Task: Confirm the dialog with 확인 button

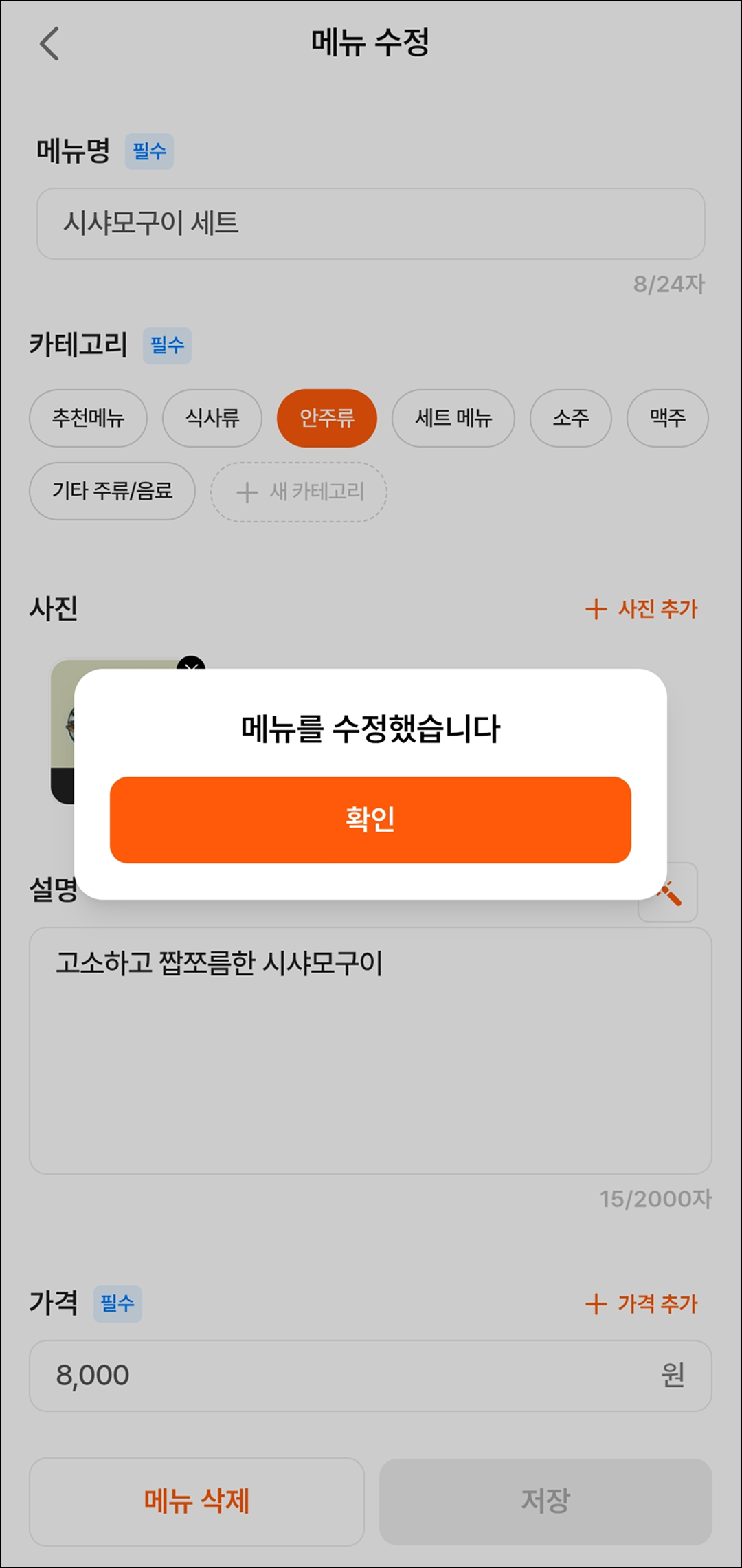Action: pyautogui.click(x=370, y=819)
